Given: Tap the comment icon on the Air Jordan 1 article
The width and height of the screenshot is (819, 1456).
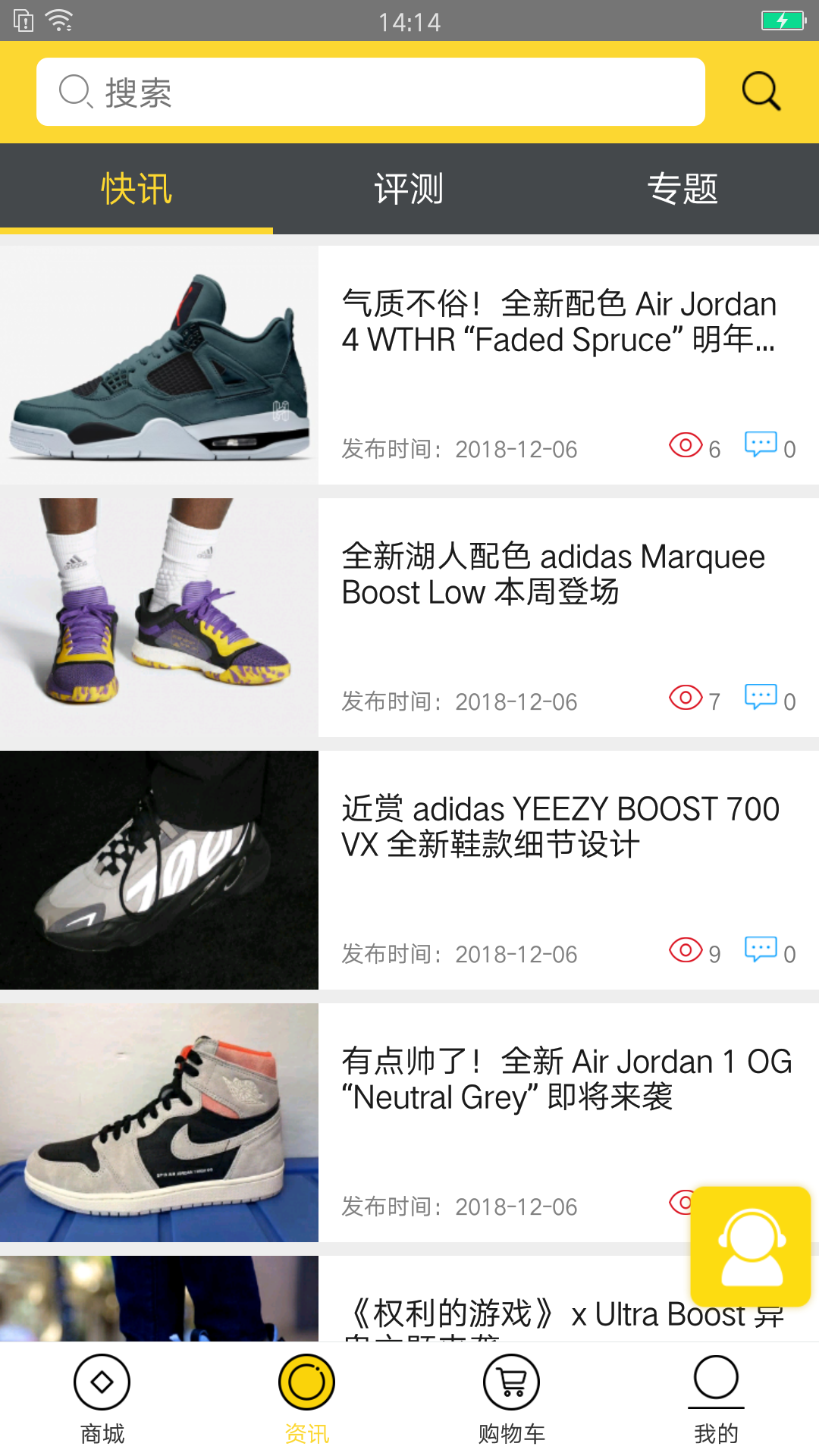Looking at the screenshot, I should (762, 1201).
